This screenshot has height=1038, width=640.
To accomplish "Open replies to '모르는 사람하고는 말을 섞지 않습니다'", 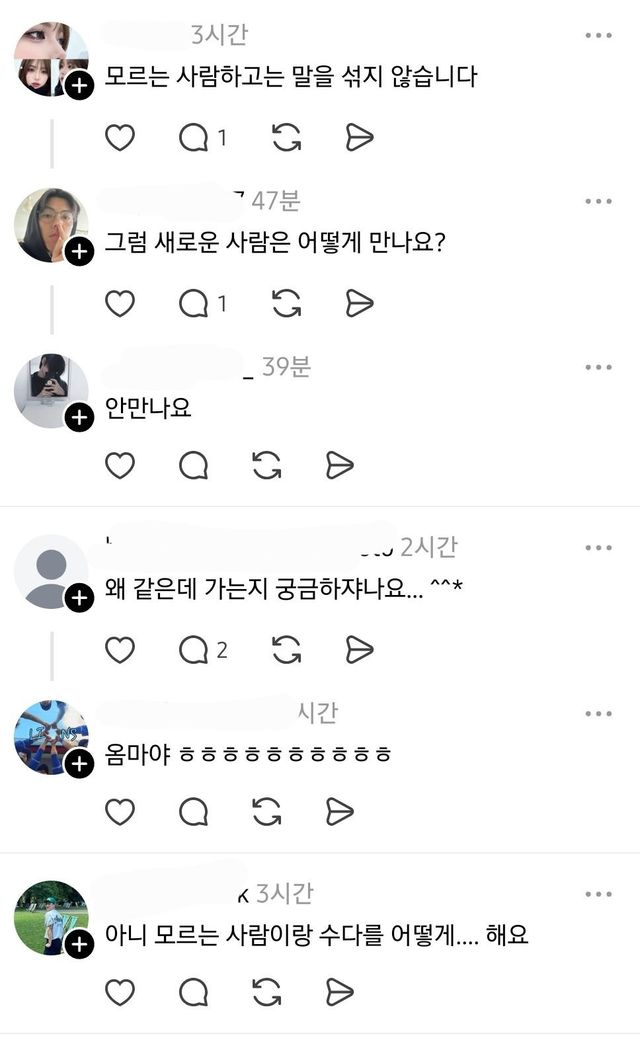I will [193, 138].
